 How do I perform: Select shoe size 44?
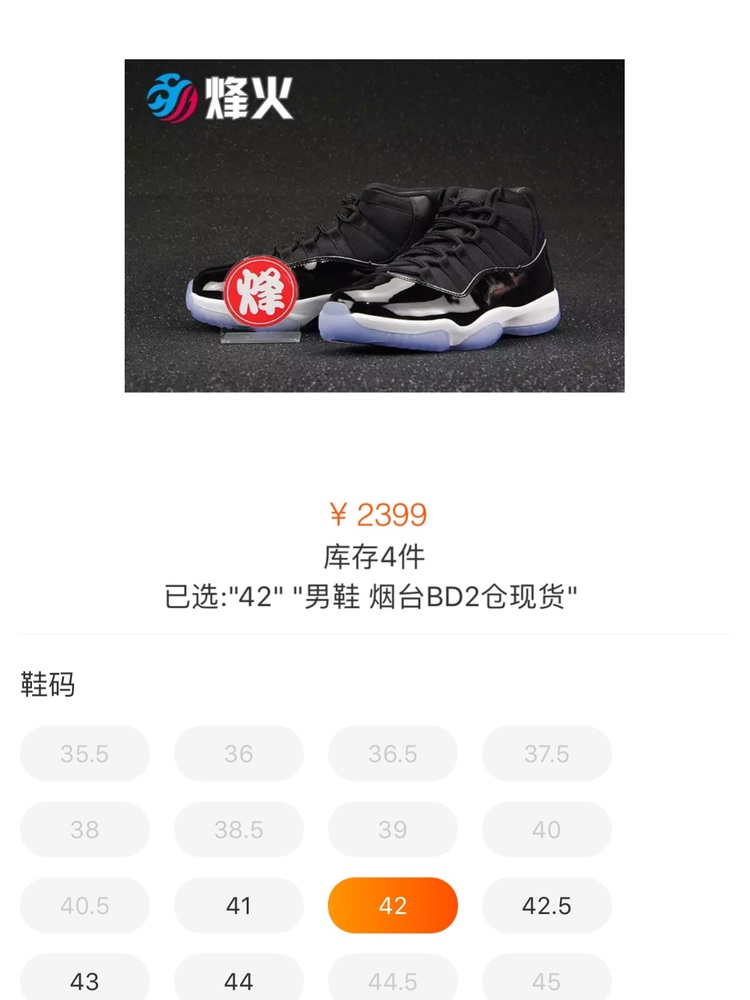(238, 980)
